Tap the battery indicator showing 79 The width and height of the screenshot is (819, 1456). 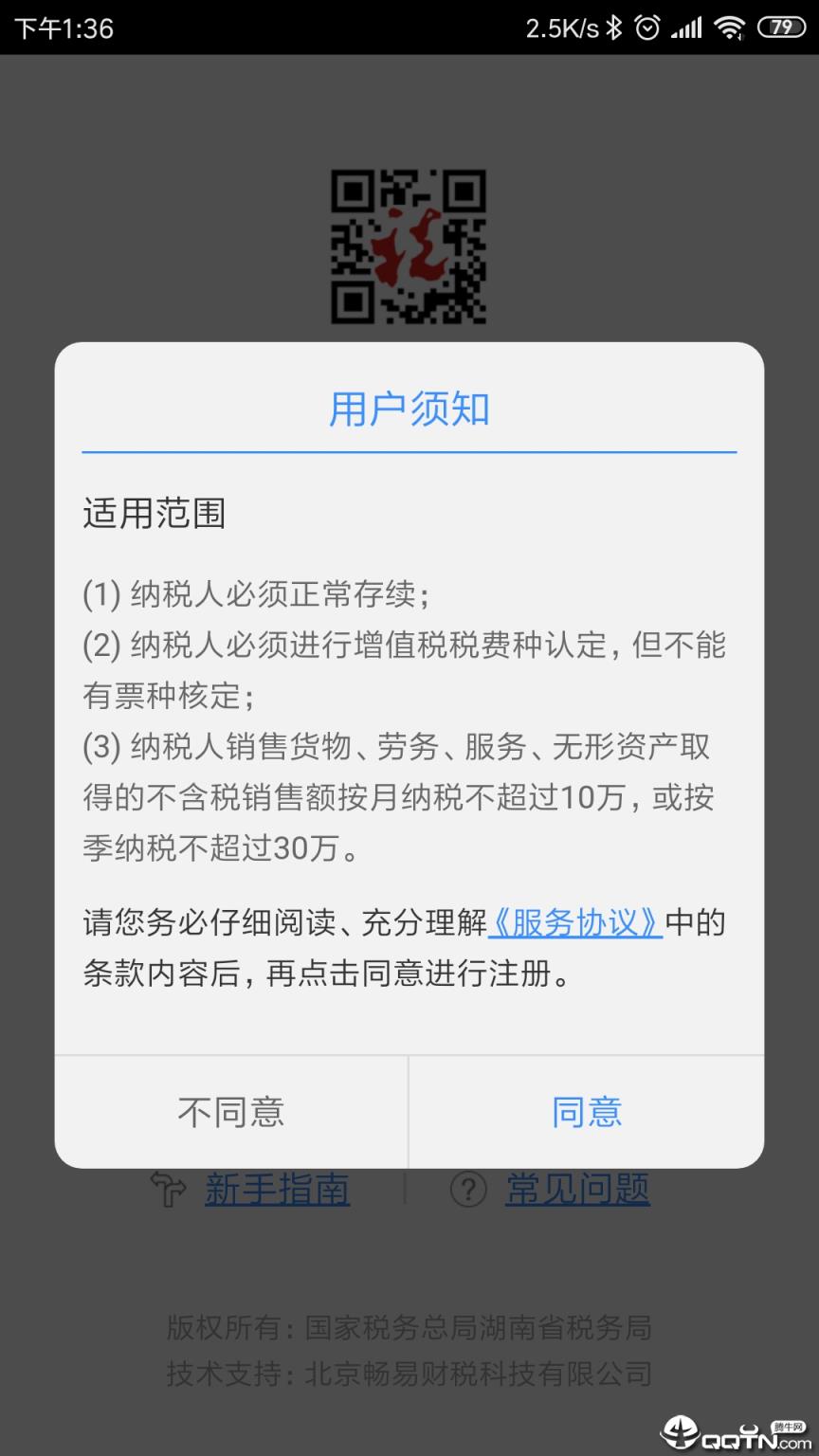[x=780, y=27]
